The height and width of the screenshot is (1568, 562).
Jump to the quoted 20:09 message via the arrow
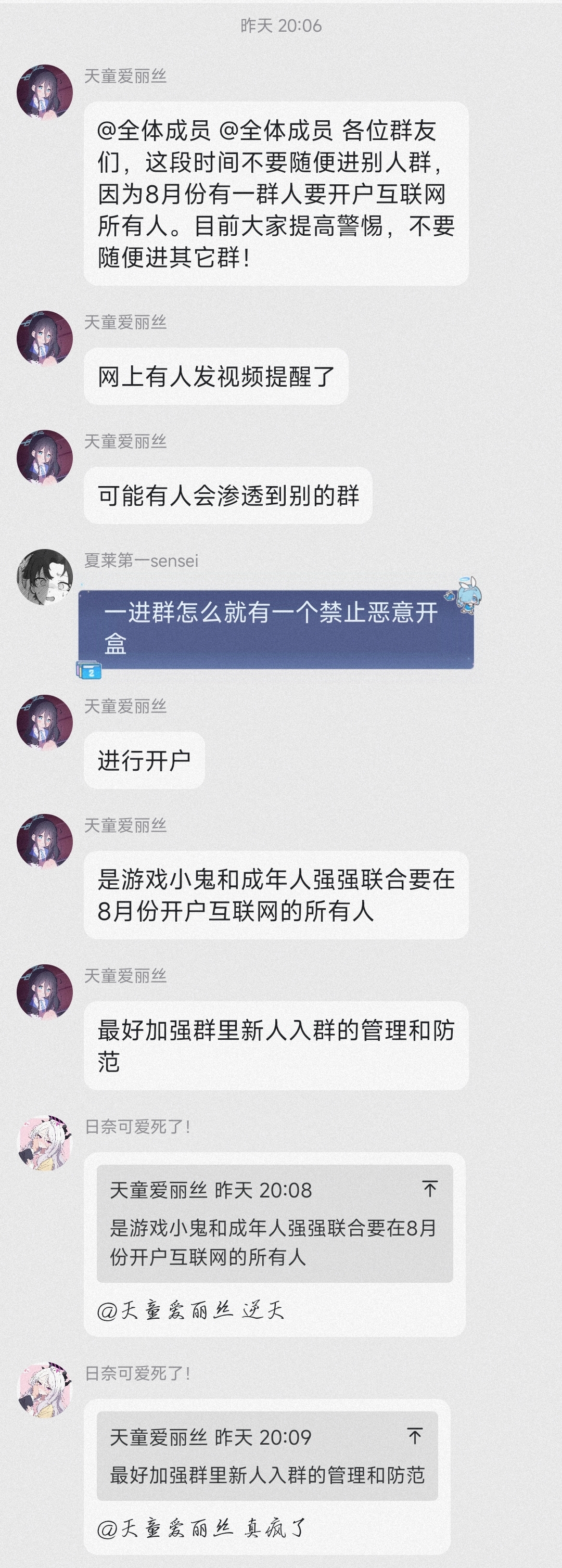pyautogui.click(x=415, y=1436)
